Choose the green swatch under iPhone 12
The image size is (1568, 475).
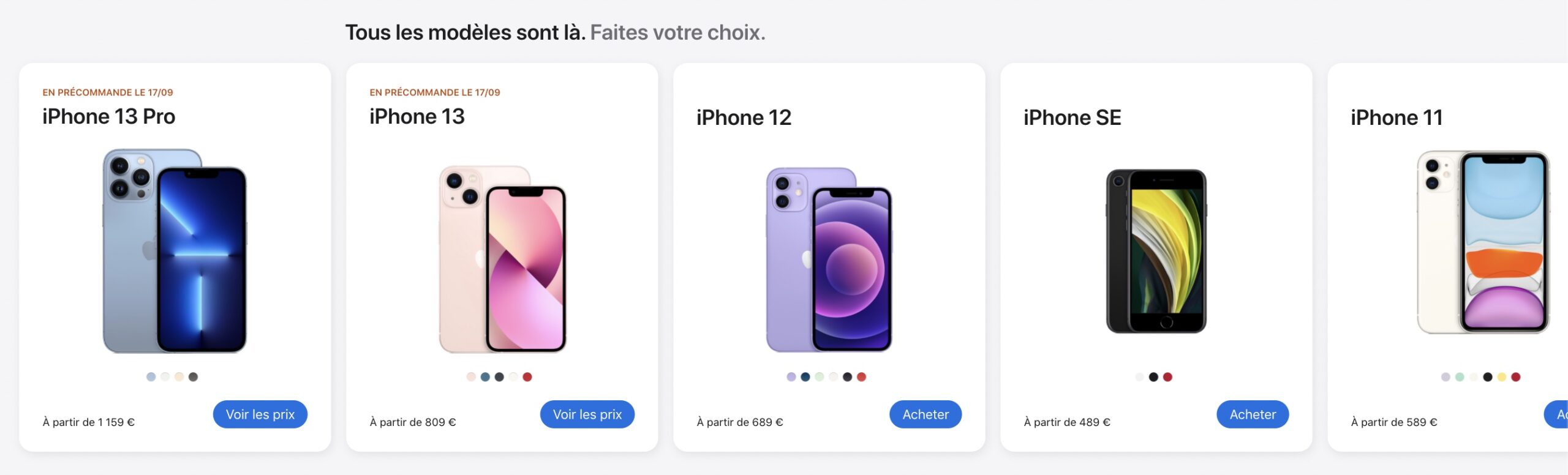[x=820, y=377]
